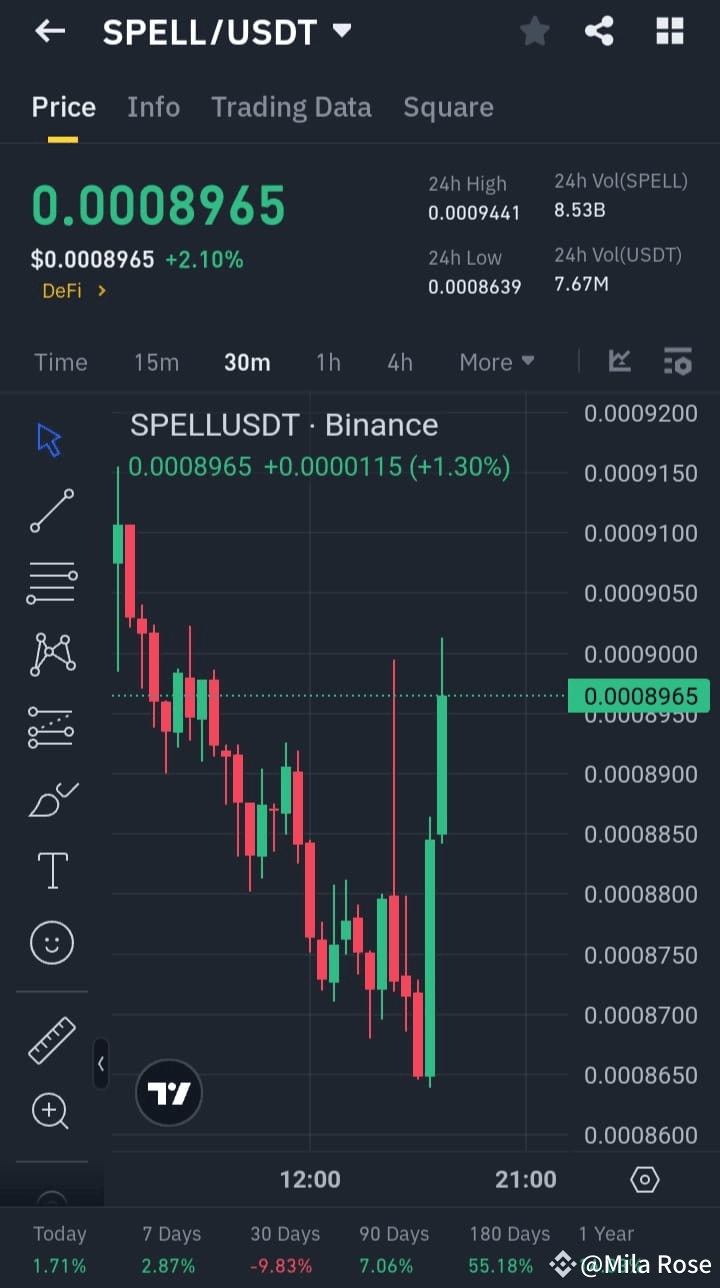Open the emoji sticker tool
This screenshot has height=1288, width=720.
pyautogui.click(x=51, y=942)
